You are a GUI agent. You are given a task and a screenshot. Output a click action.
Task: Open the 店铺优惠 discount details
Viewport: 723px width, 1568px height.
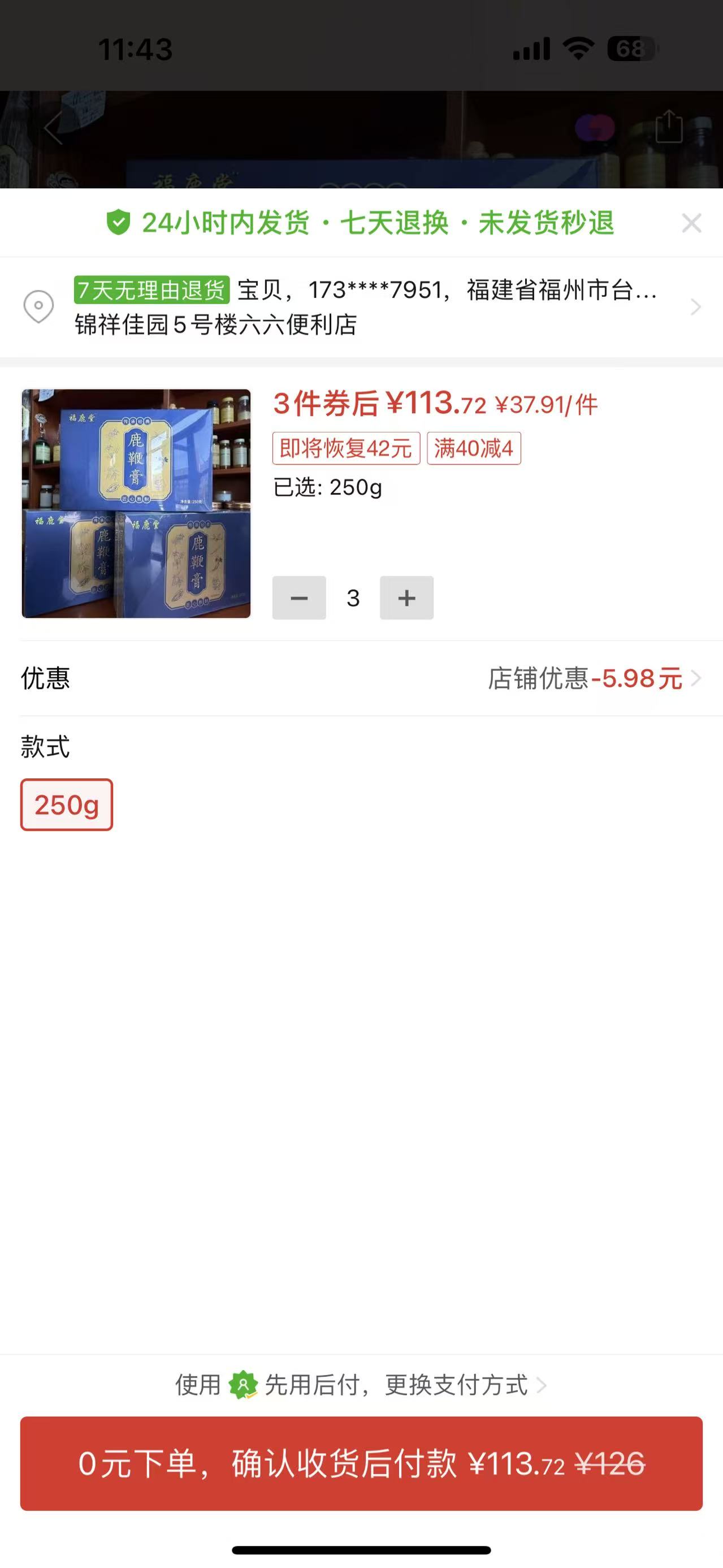coord(594,678)
